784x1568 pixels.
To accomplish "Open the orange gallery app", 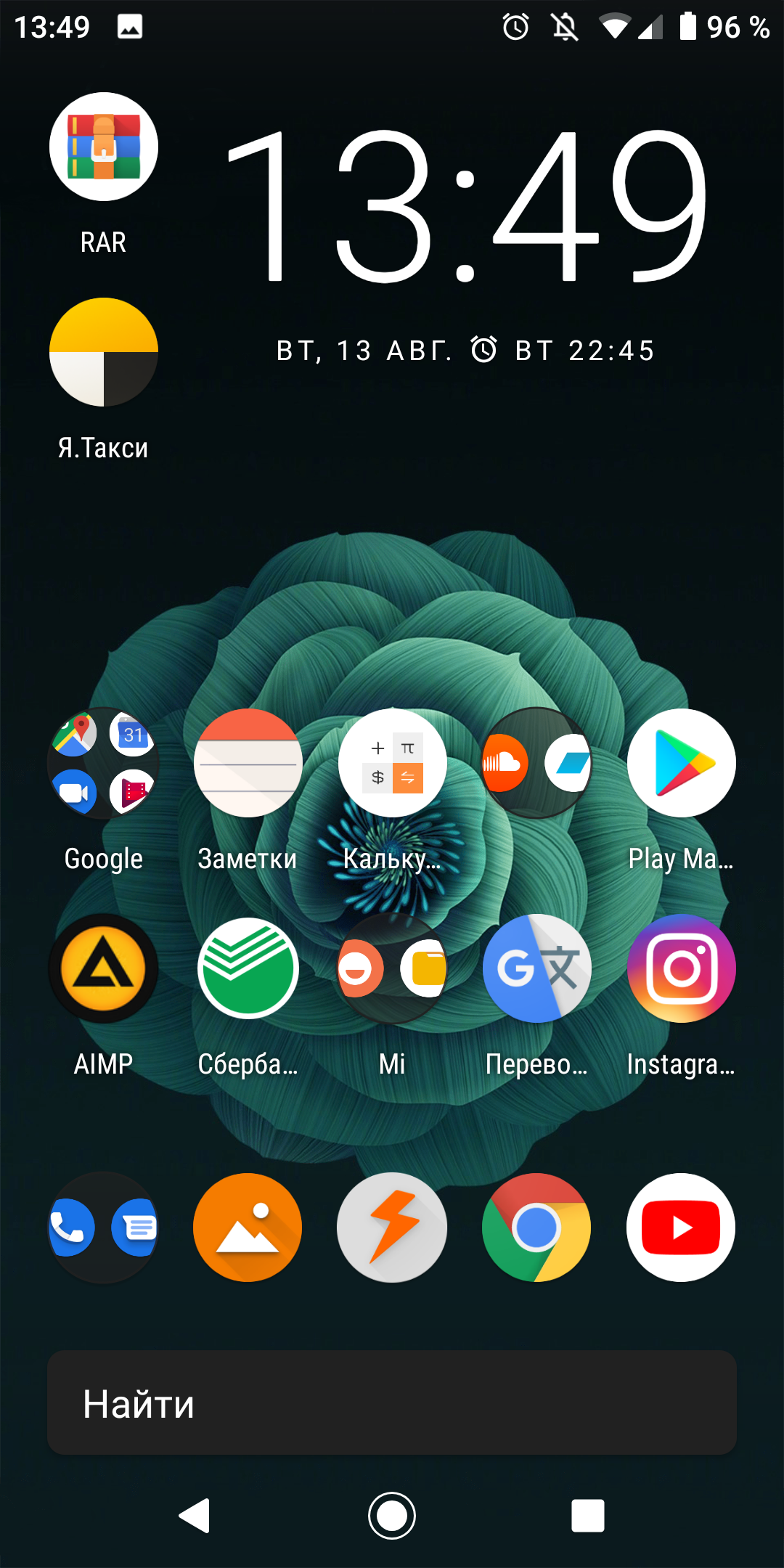I will [248, 1228].
